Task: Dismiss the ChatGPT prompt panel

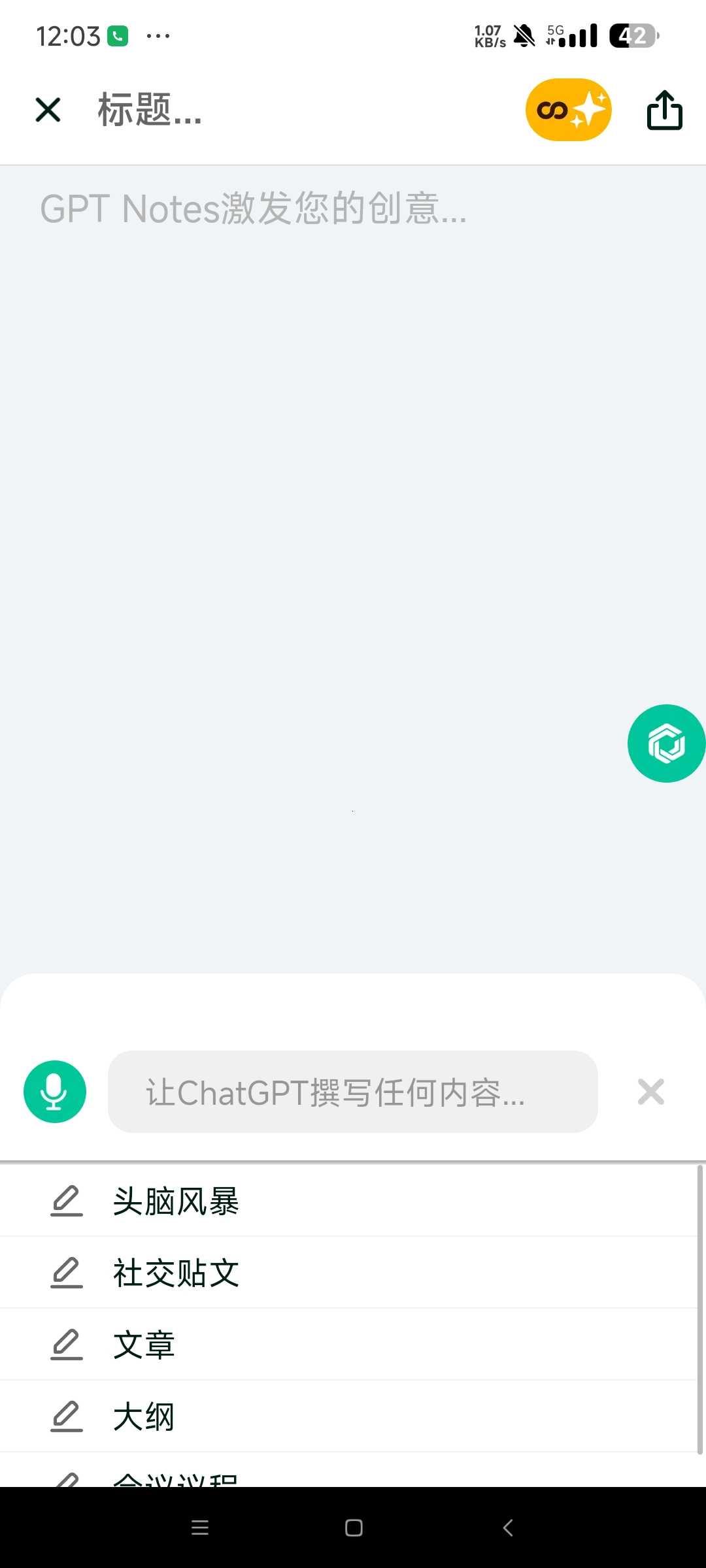Action: tap(651, 1092)
